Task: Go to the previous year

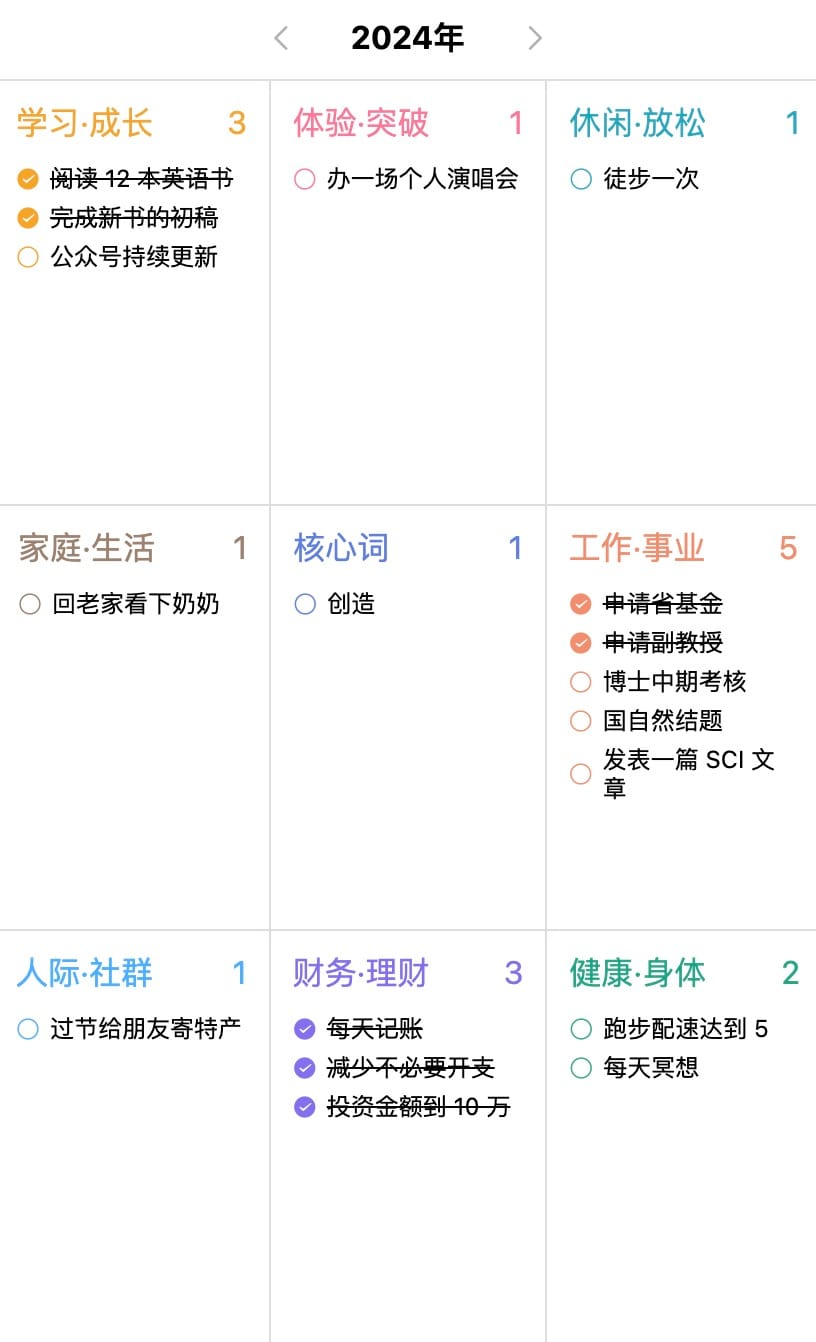Action: 281,38
